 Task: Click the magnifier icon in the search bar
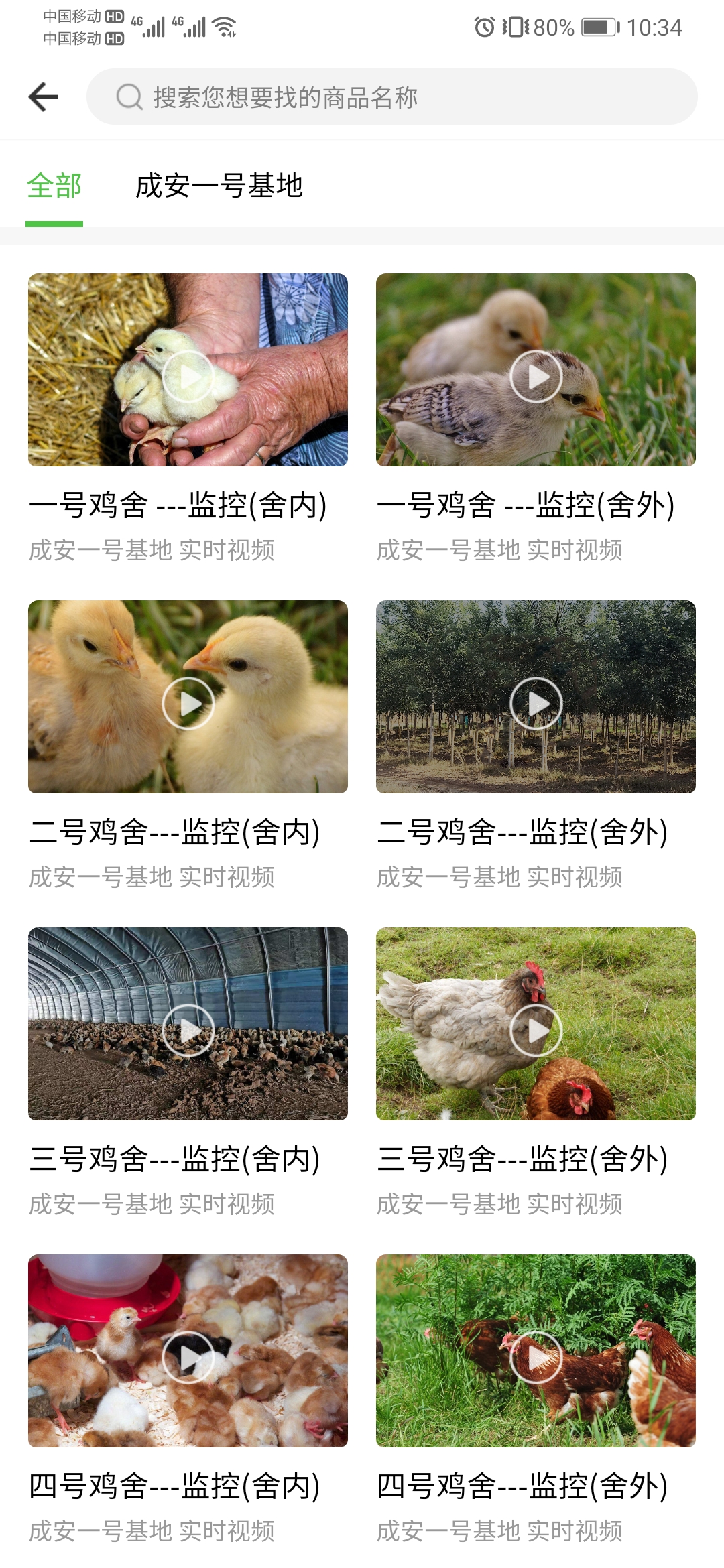click(x=128, y=97)
